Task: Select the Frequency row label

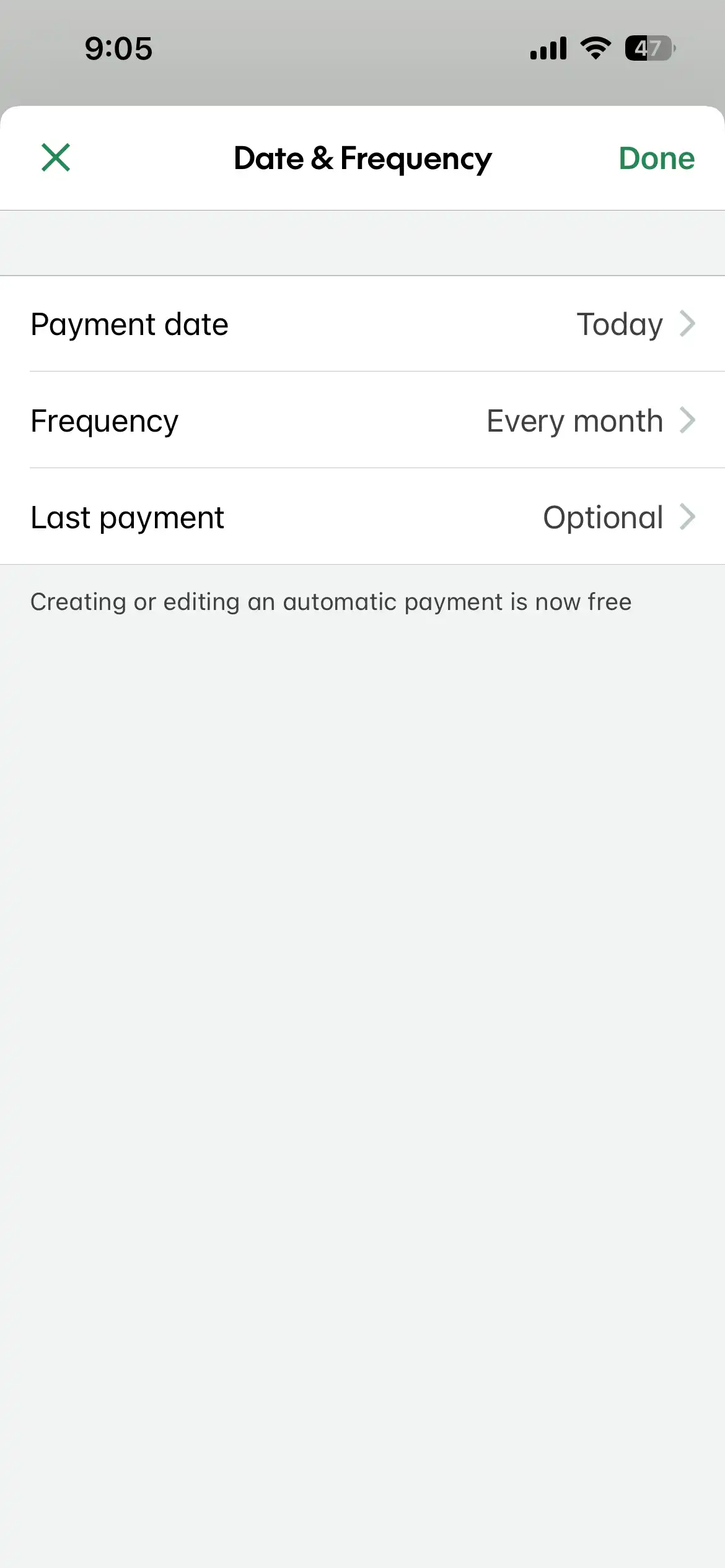Action: click(104, 420)
